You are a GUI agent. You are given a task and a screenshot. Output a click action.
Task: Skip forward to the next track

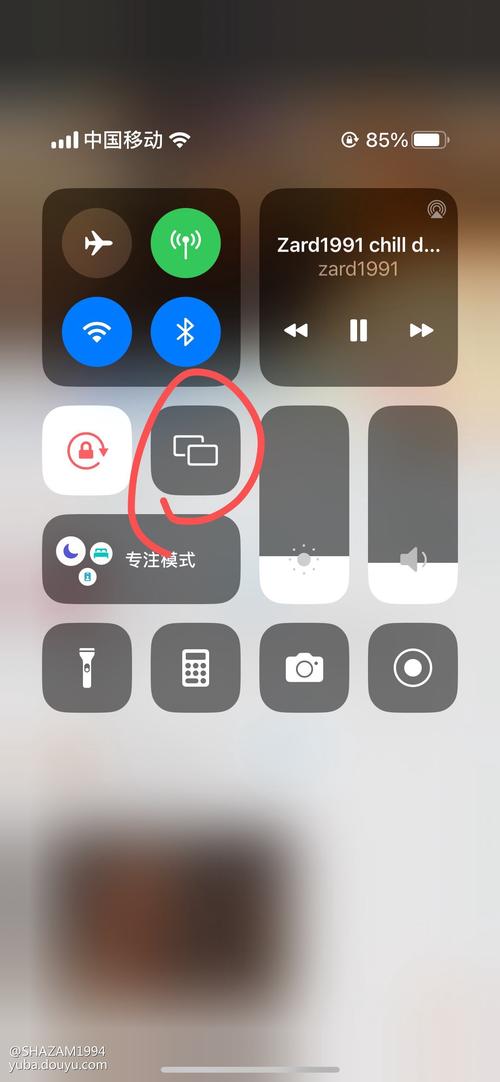click(421, 331)
